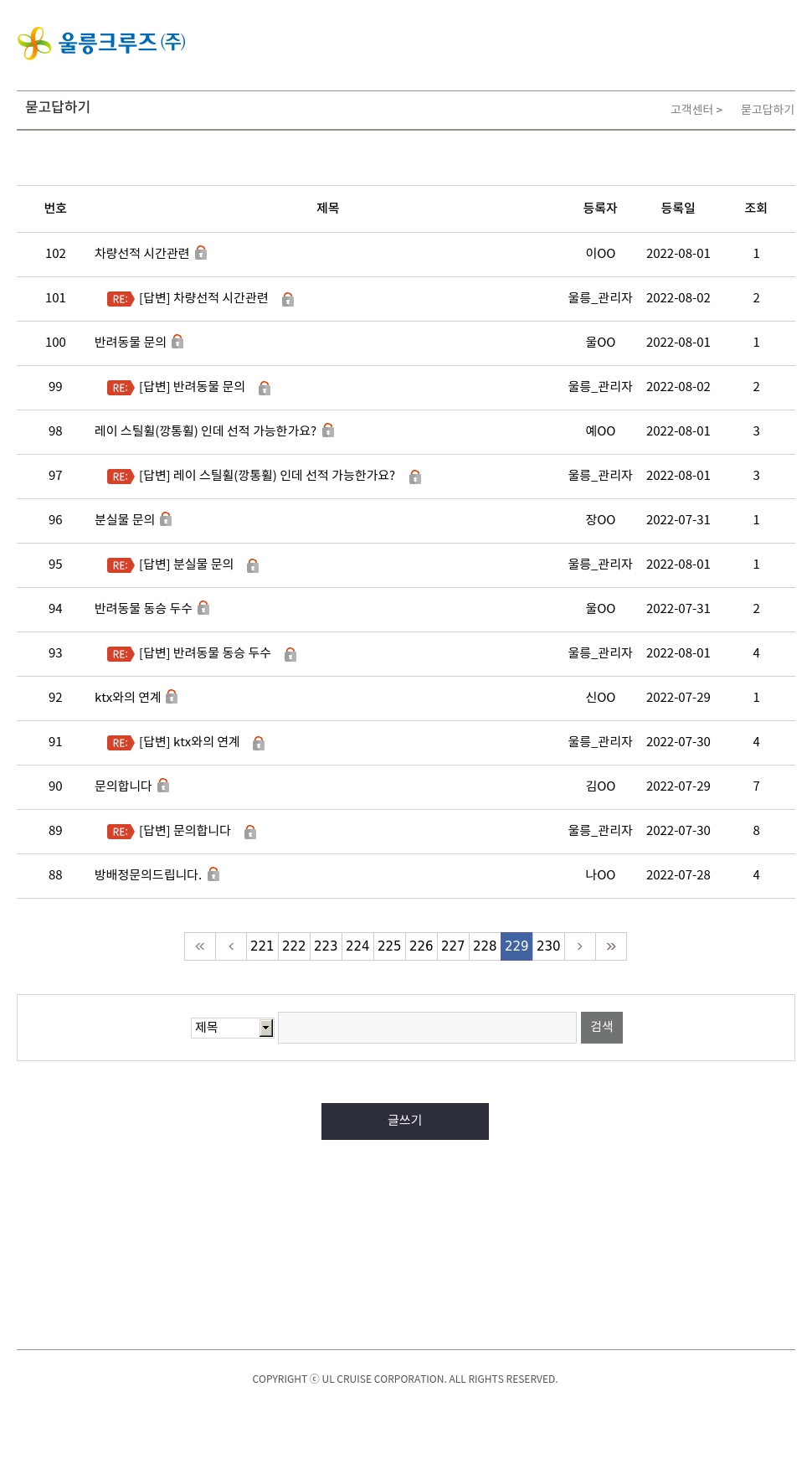The width and height of the screenshot is (812, 1459).
Task: Go to the previous page arrow
Action: click(x=231, y=946)
